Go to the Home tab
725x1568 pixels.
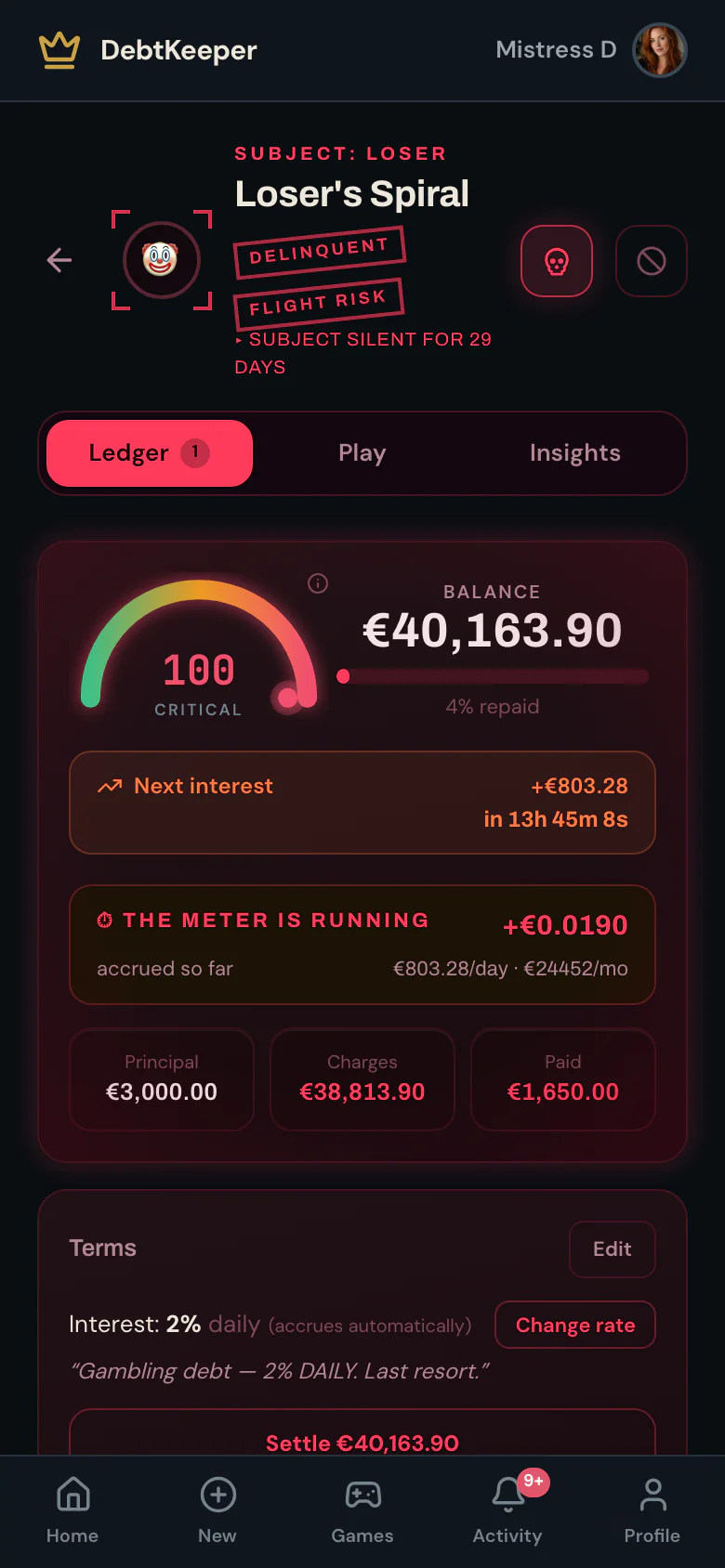72,1511
